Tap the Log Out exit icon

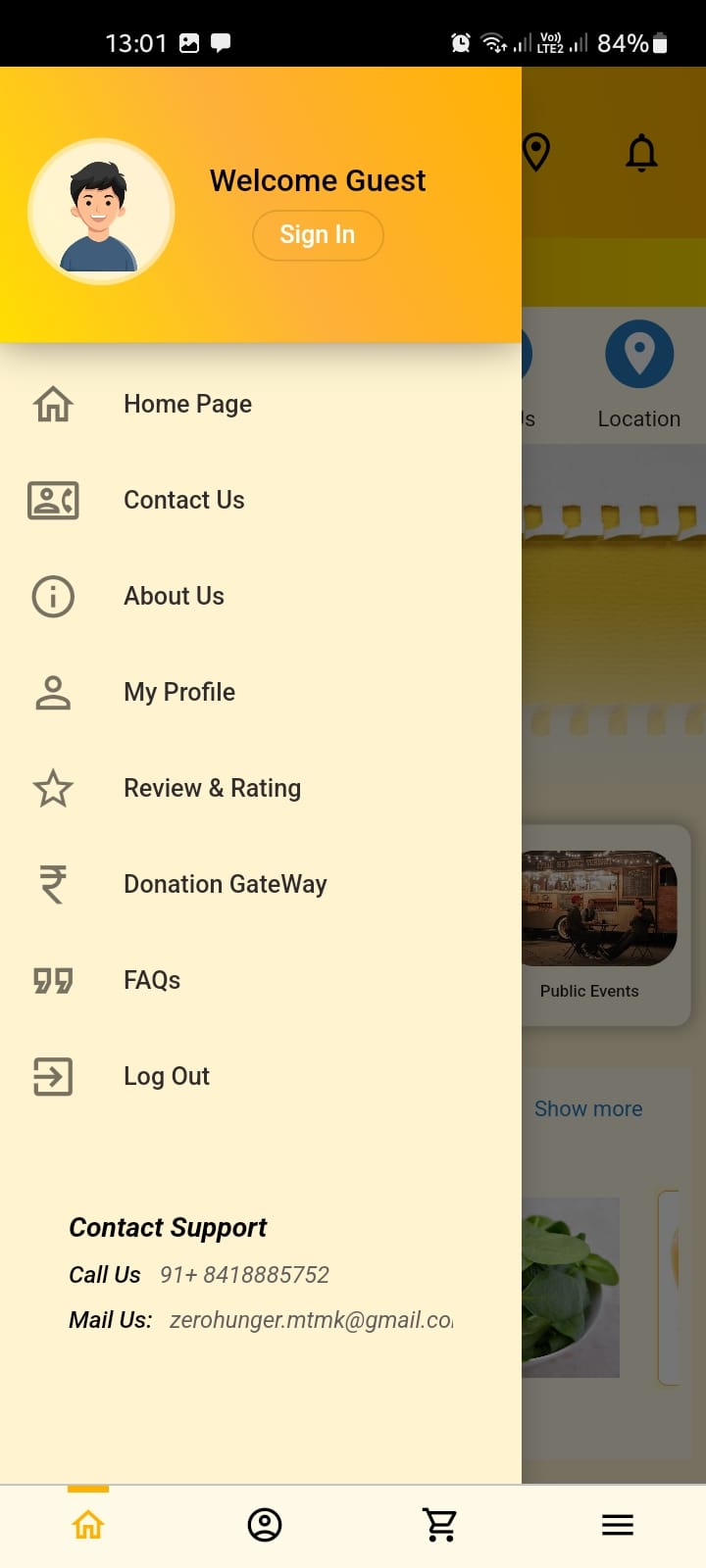(x=52, y=1076)
